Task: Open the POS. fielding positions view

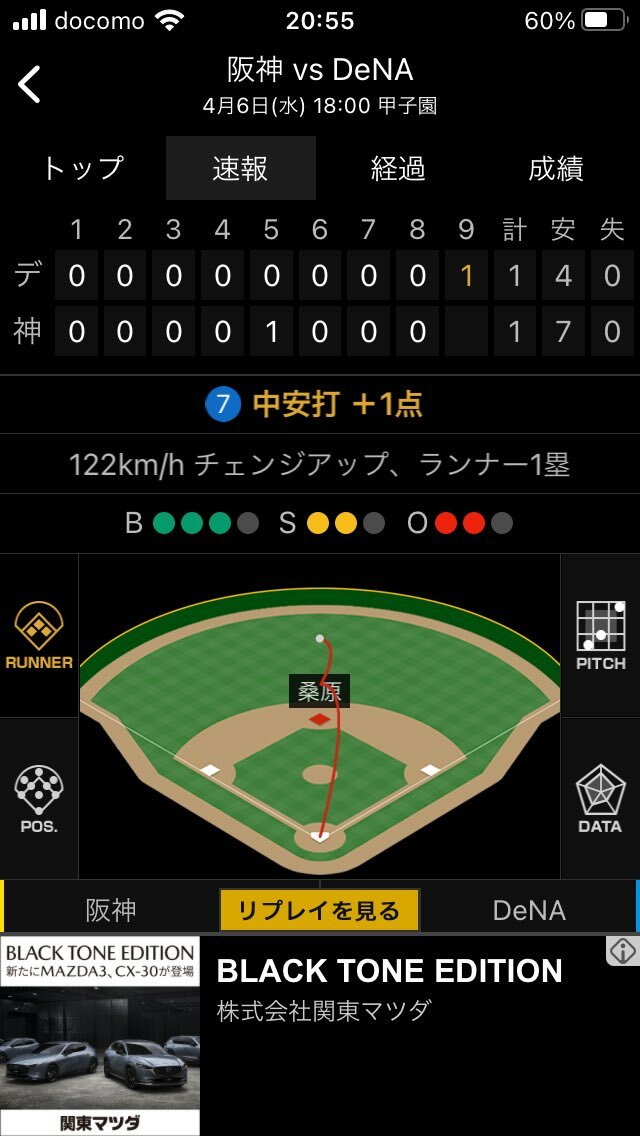Action: 39,800
